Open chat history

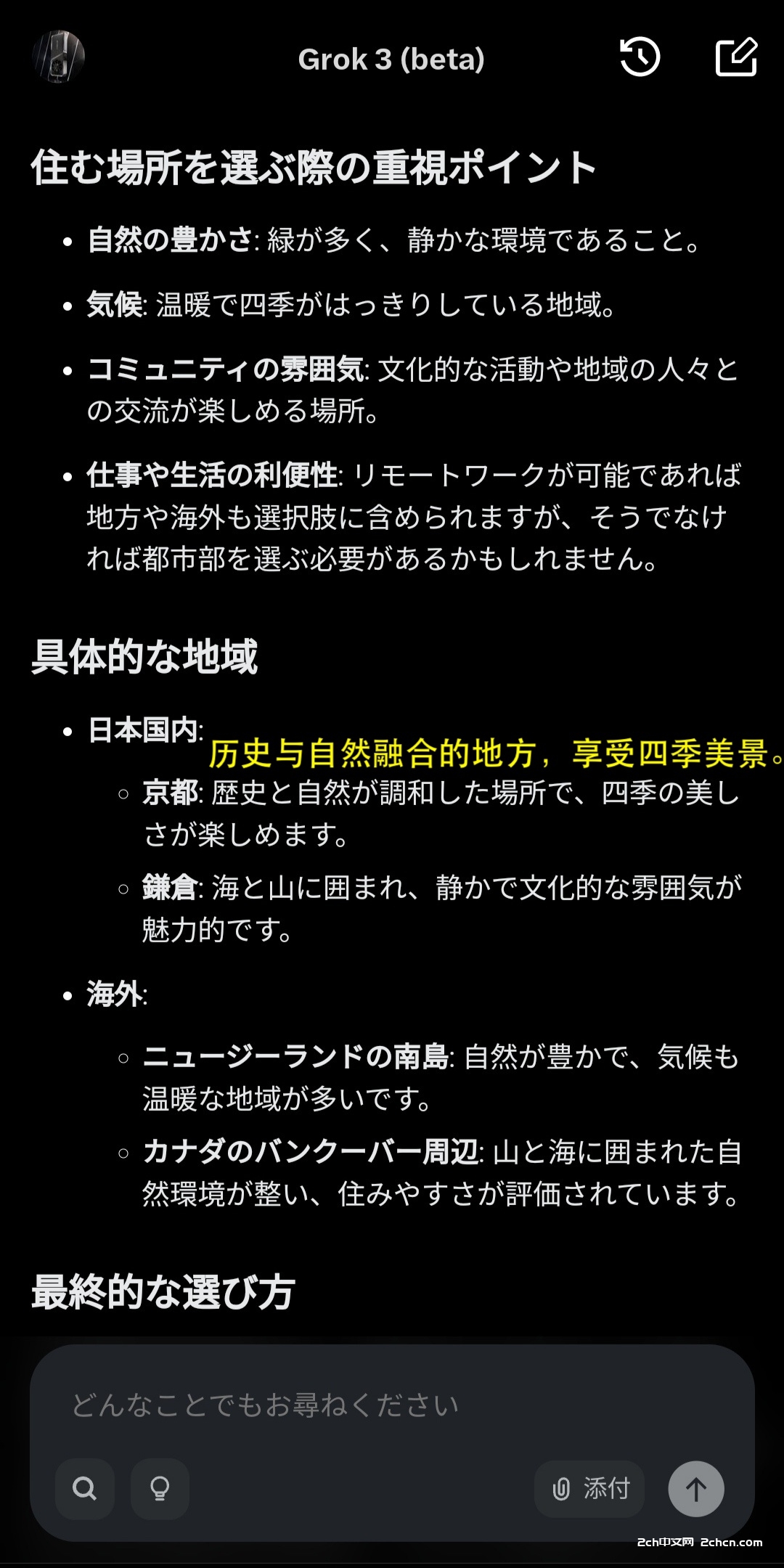pyautogui.click(x=640, y=57)
